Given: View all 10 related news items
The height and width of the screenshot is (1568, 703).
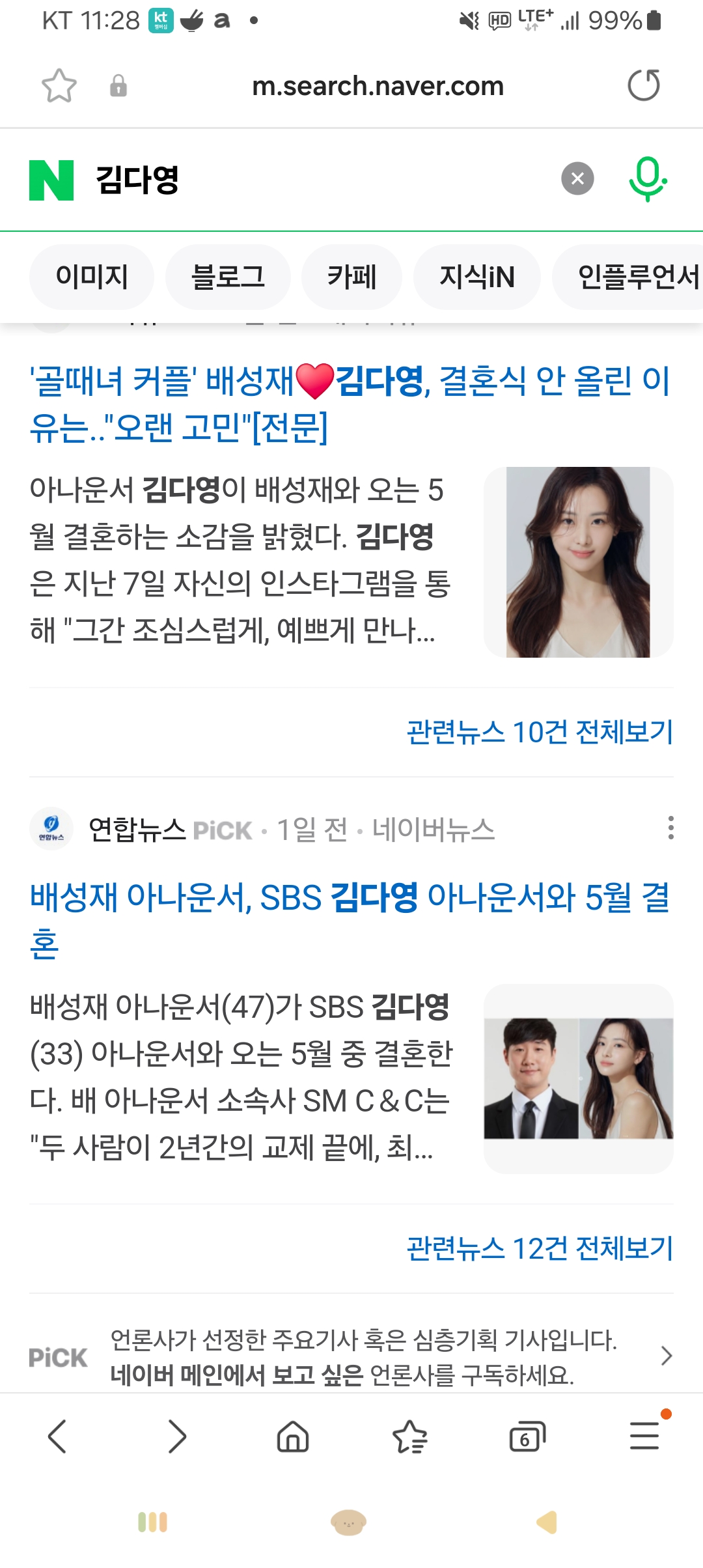Looking at the screenshot, I should point(540,732).
